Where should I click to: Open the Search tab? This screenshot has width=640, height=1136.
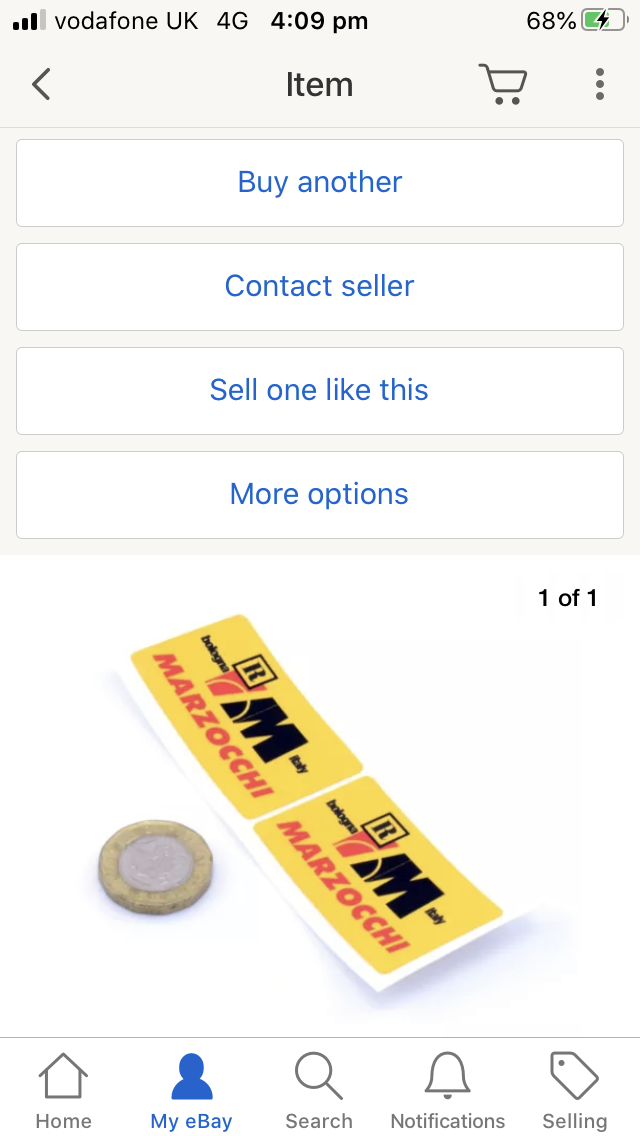tap(319, 1090)
